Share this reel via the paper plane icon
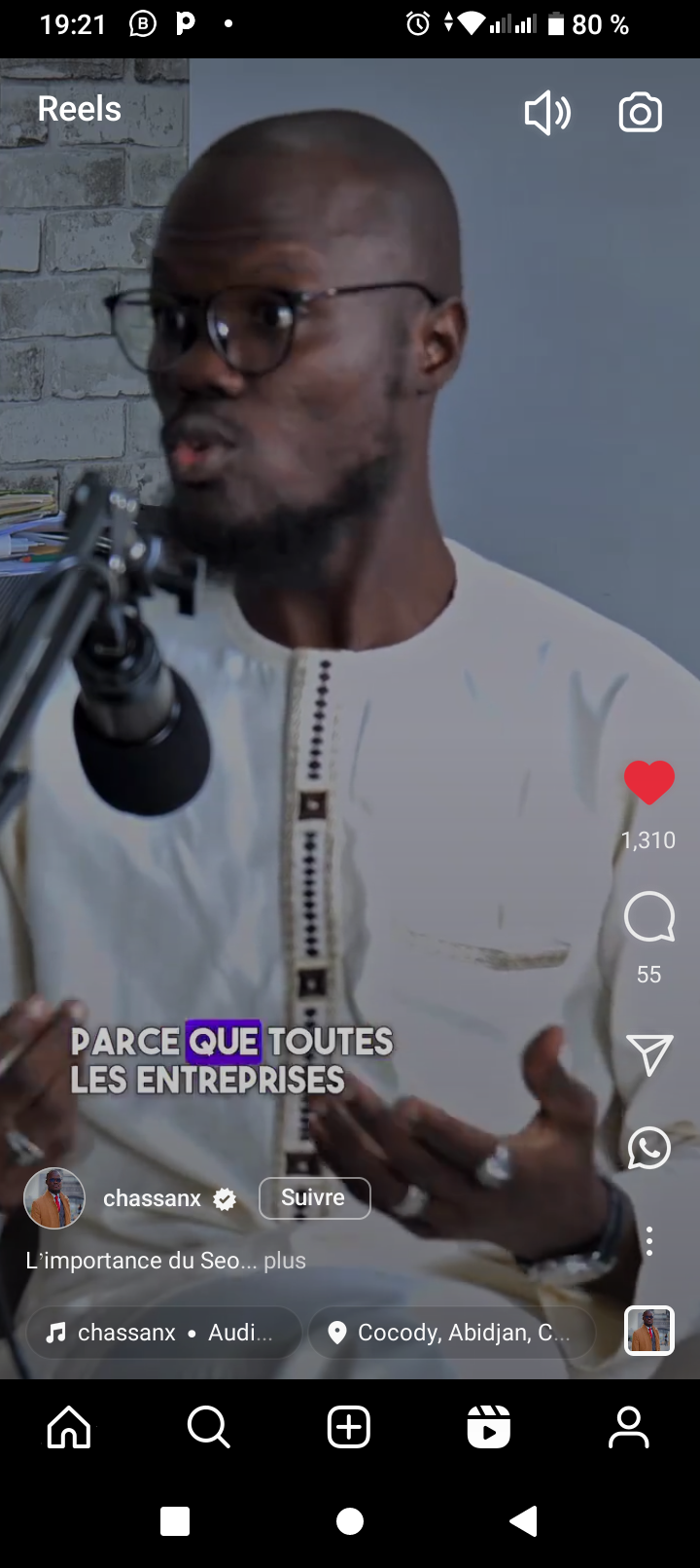The image size is (700, 1568). [648, 1054]
